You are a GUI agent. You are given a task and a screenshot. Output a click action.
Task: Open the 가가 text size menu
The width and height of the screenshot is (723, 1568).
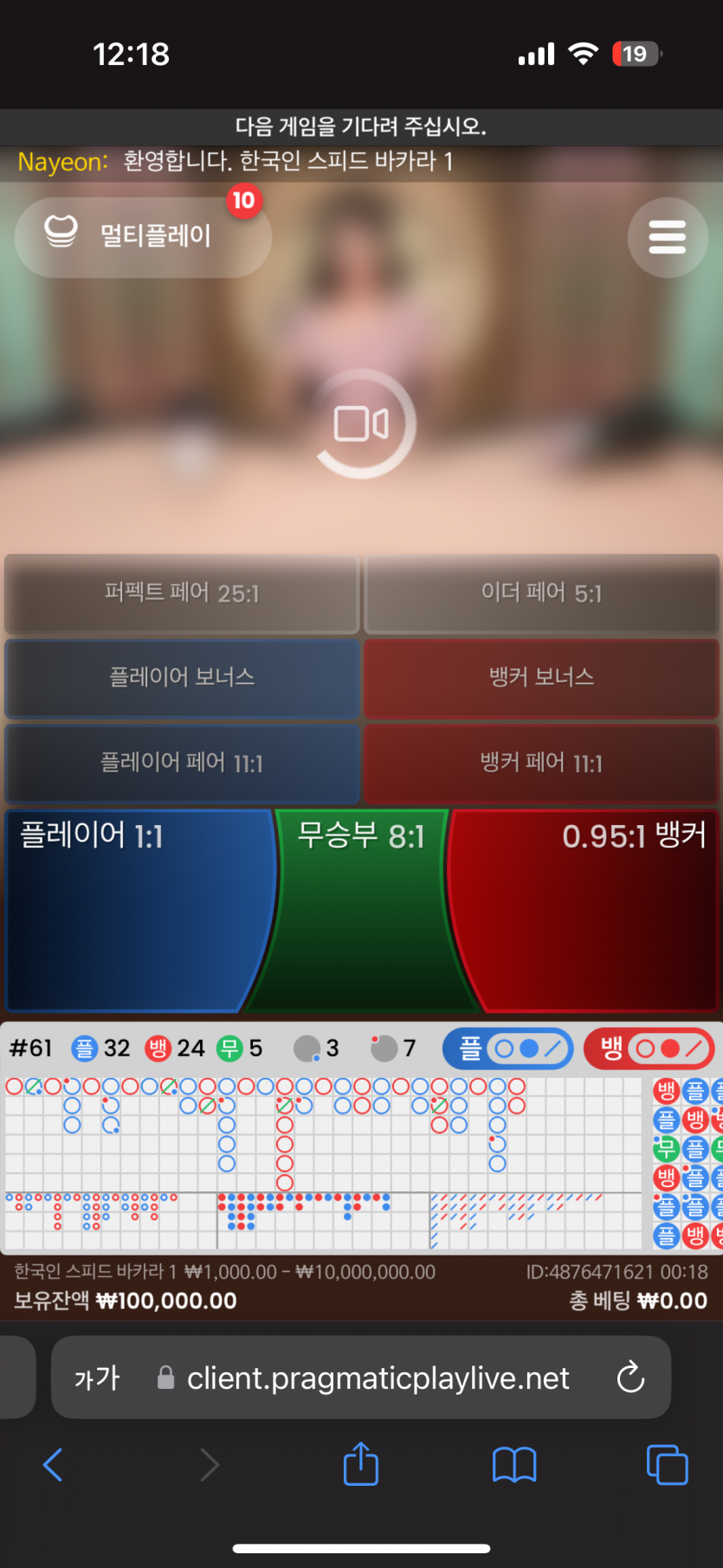coord(97,1378)
